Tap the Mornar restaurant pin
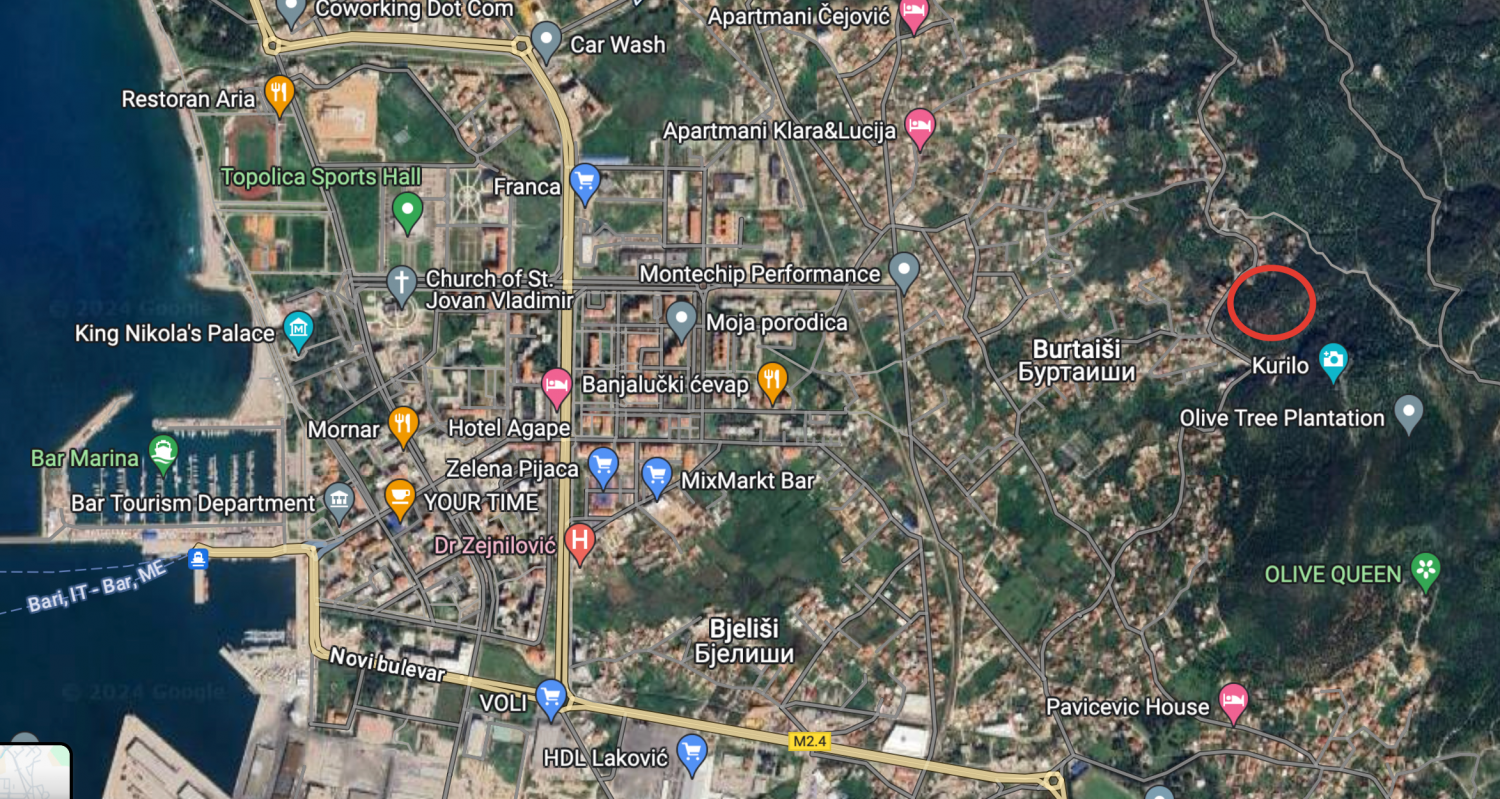This screenshot has height=799, width=1500. pos(402,425)
